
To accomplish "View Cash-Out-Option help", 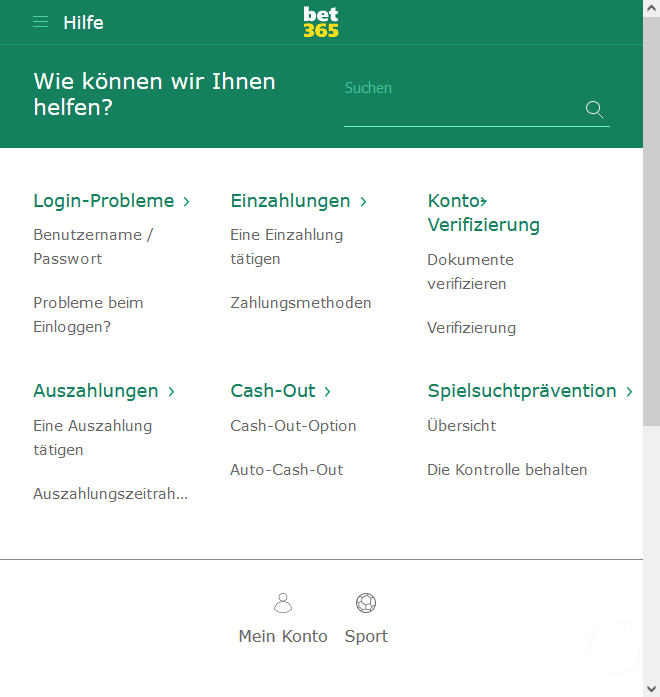I will click(x=293, y=426).
